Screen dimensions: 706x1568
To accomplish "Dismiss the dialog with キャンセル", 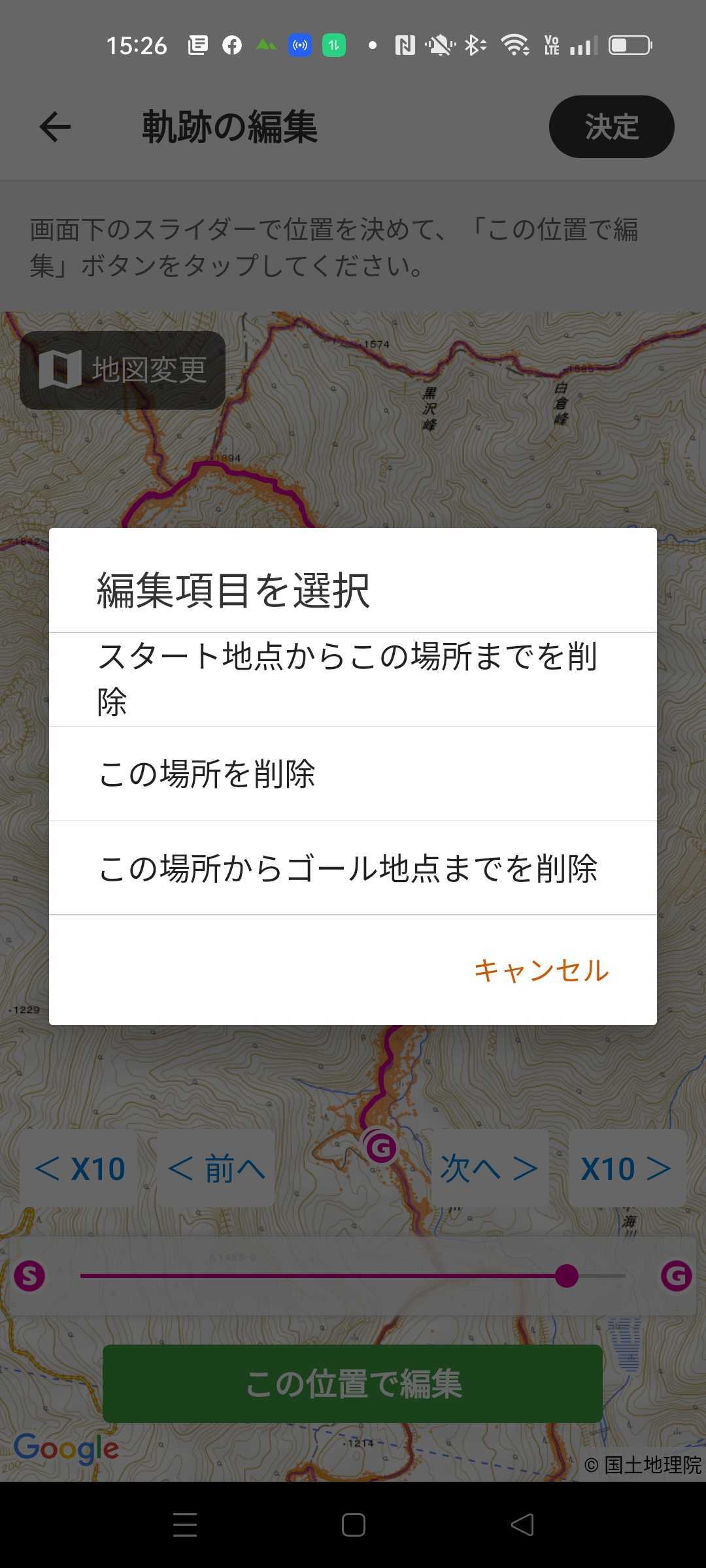I will tap(541, 970).
